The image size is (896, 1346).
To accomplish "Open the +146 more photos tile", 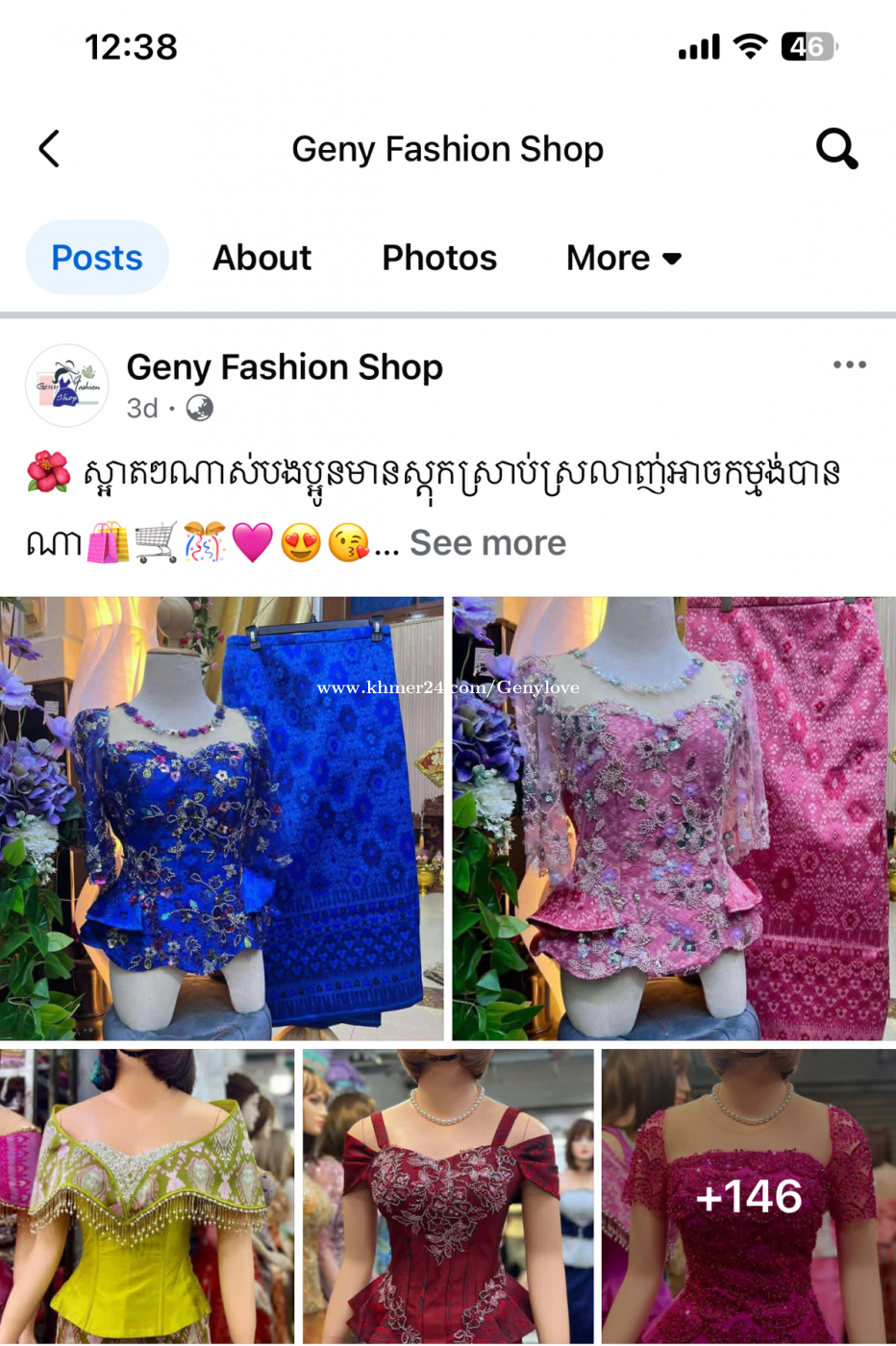I will click(748, 1196).
